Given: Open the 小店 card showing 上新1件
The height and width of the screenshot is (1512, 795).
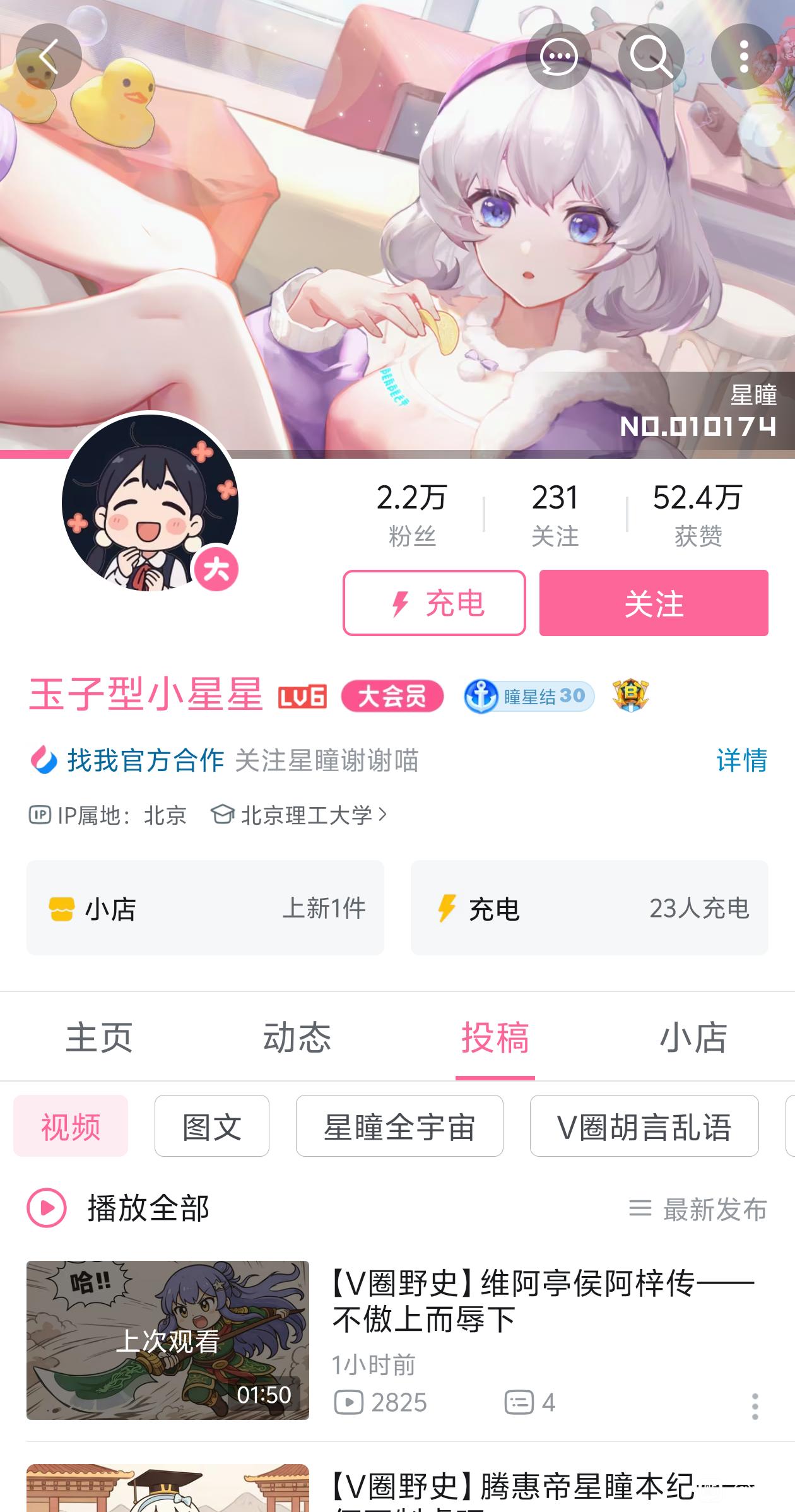Looking at the screenshot, I should click(205, 908).
